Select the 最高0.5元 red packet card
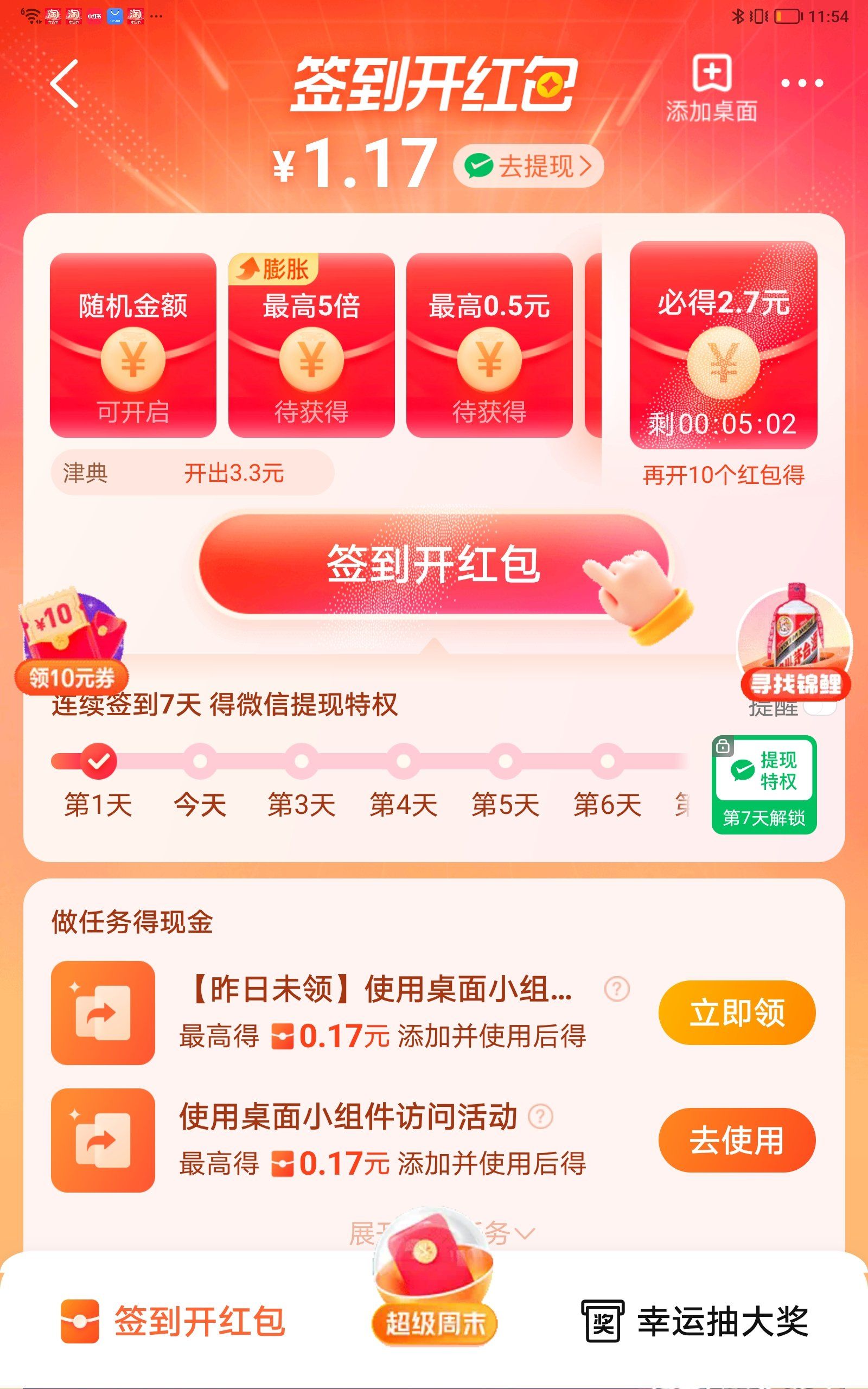The image size is (868, 1389). point(489,346)
